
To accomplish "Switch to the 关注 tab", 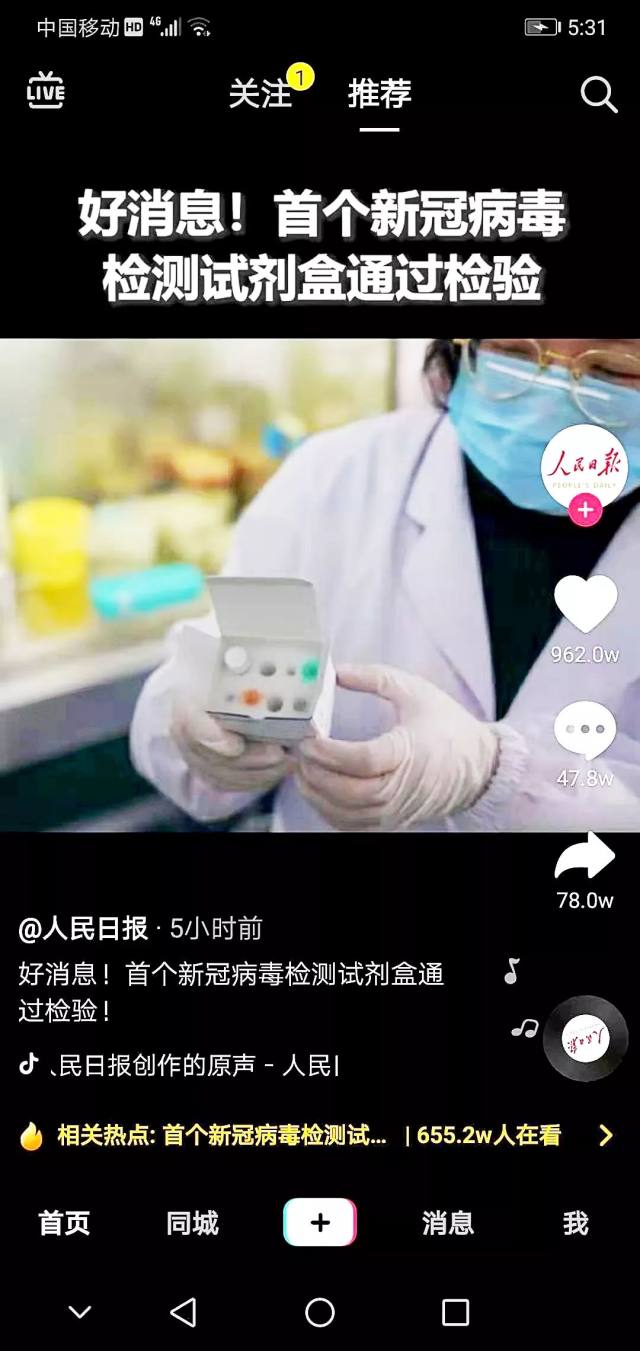I will click(261, 94).
